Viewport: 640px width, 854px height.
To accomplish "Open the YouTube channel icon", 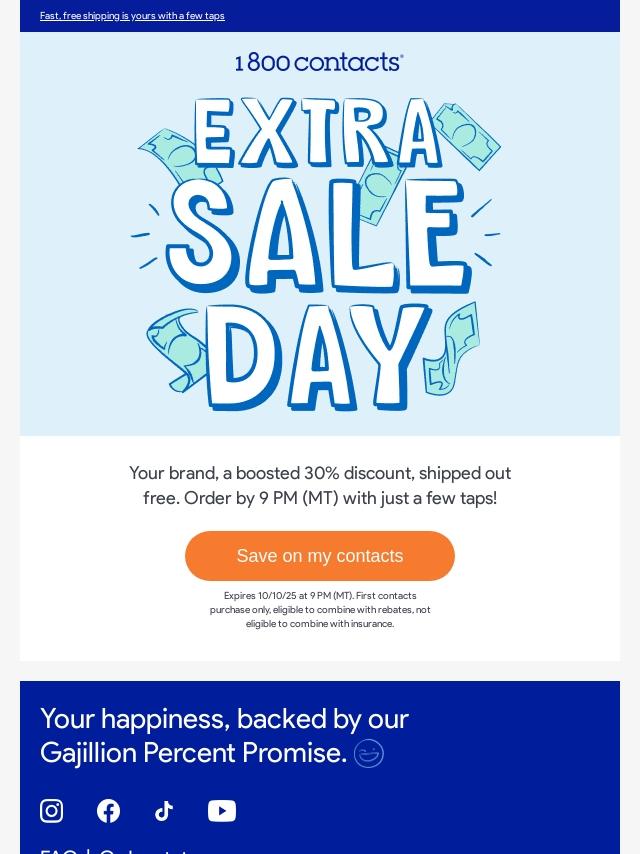I will 222,811.
